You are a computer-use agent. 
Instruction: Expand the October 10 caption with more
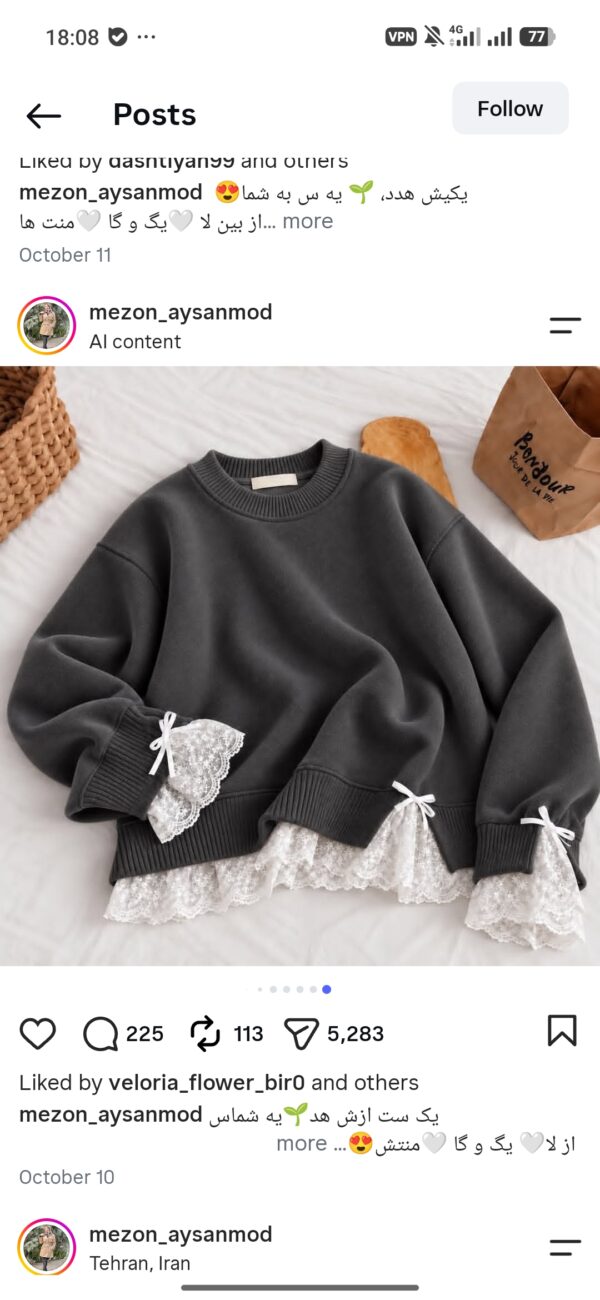point(301,1143)
